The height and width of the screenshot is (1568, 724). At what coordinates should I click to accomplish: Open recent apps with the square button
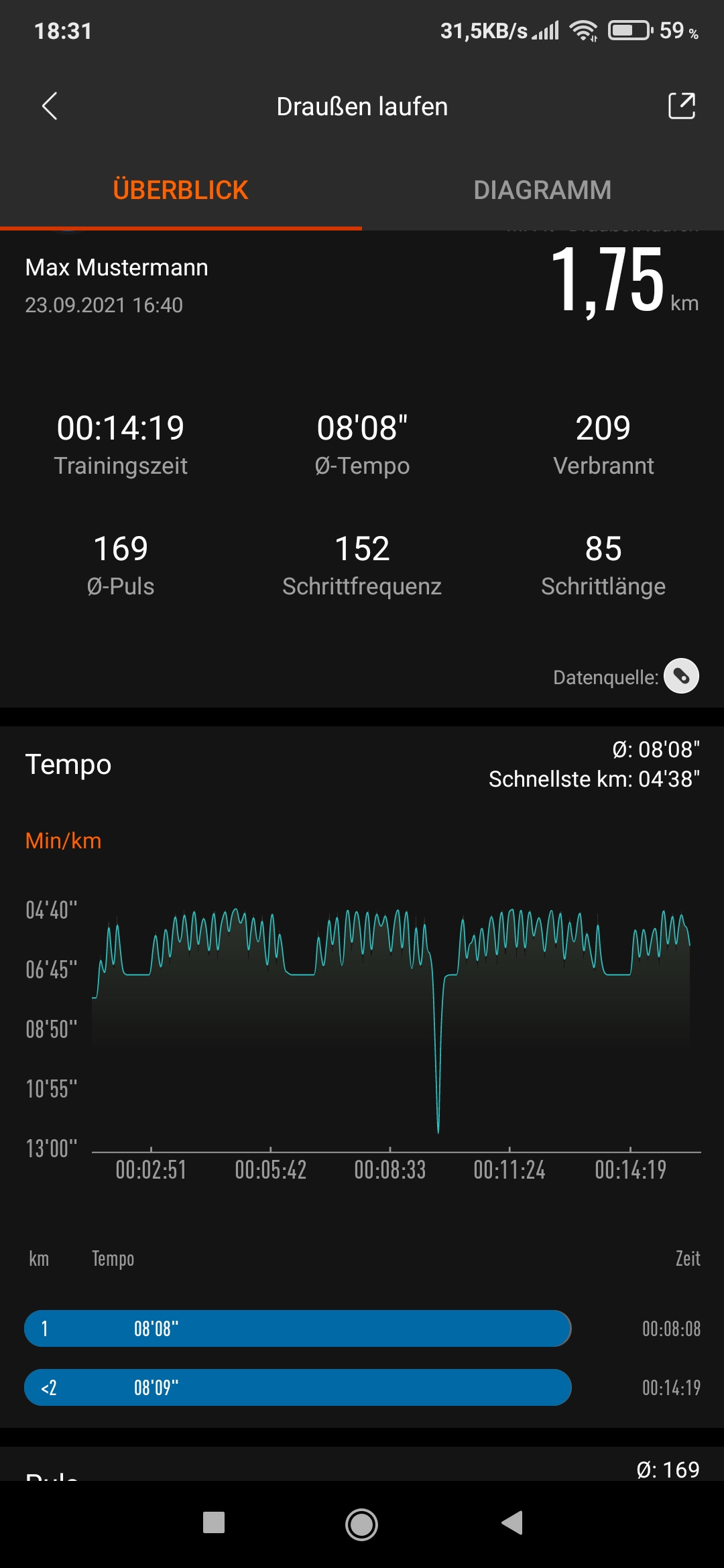(x=214, y=1522)
